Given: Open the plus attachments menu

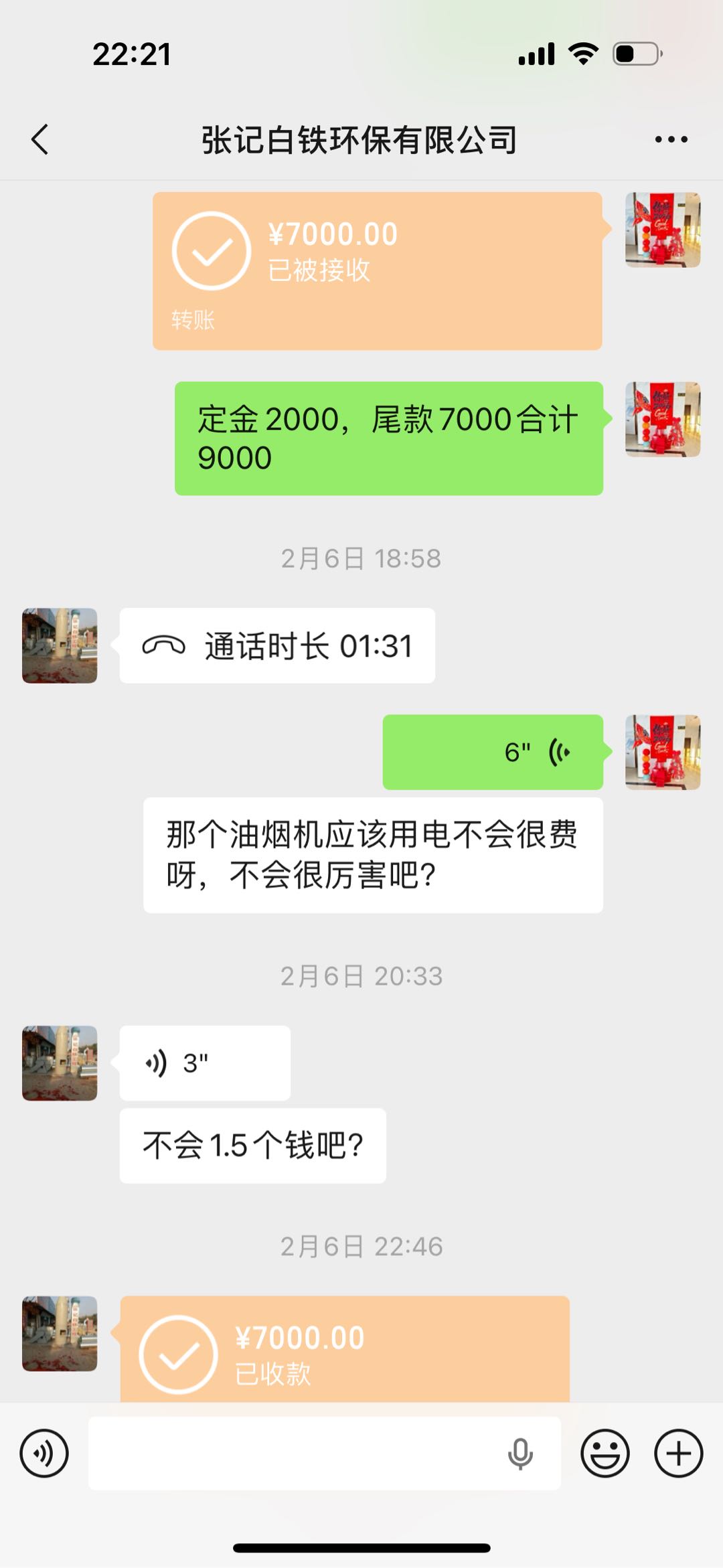Looking at the screenshot, I should pos(678,1454).
